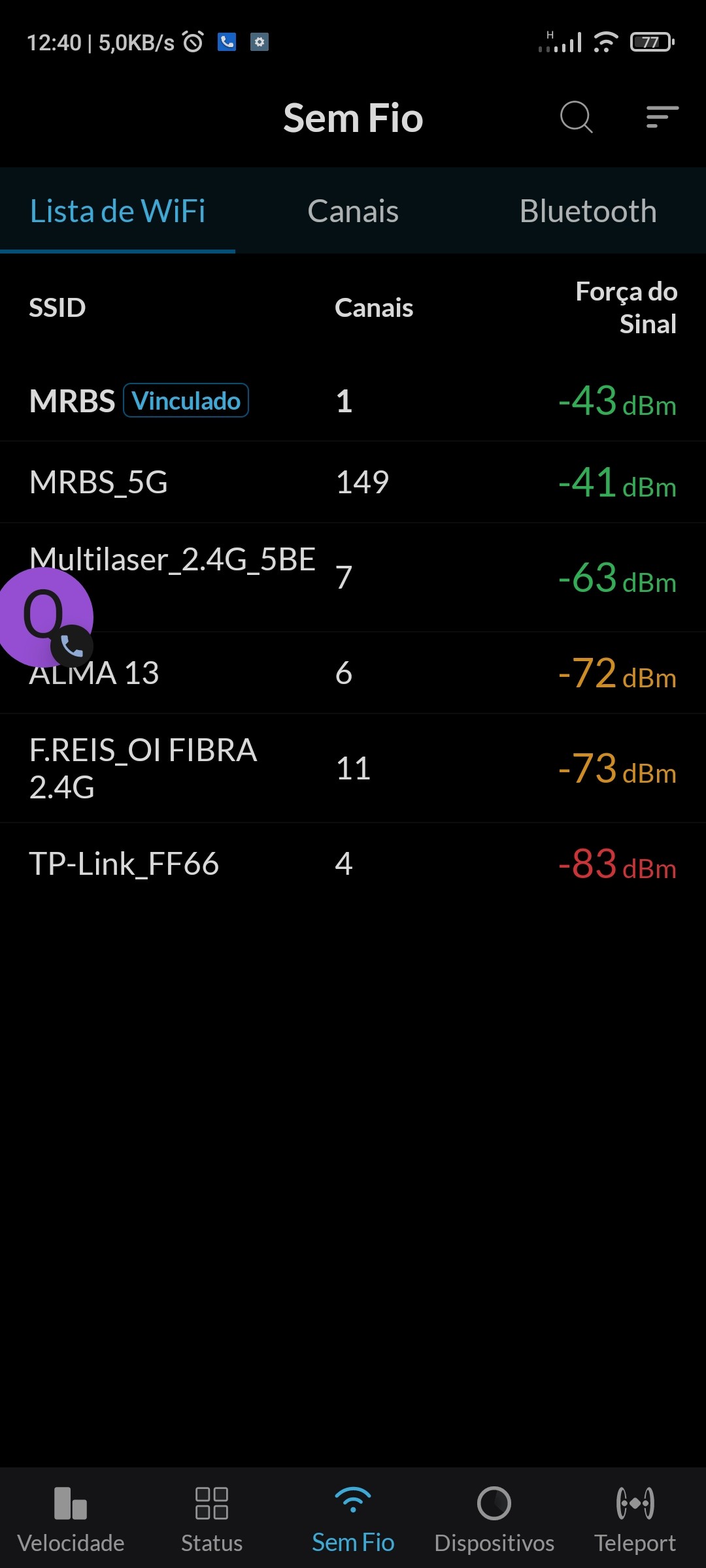The height and width of the screenshot is (1568, 706).
Task: Open the MRBS Vinculado network row
Action: [353, 400]
